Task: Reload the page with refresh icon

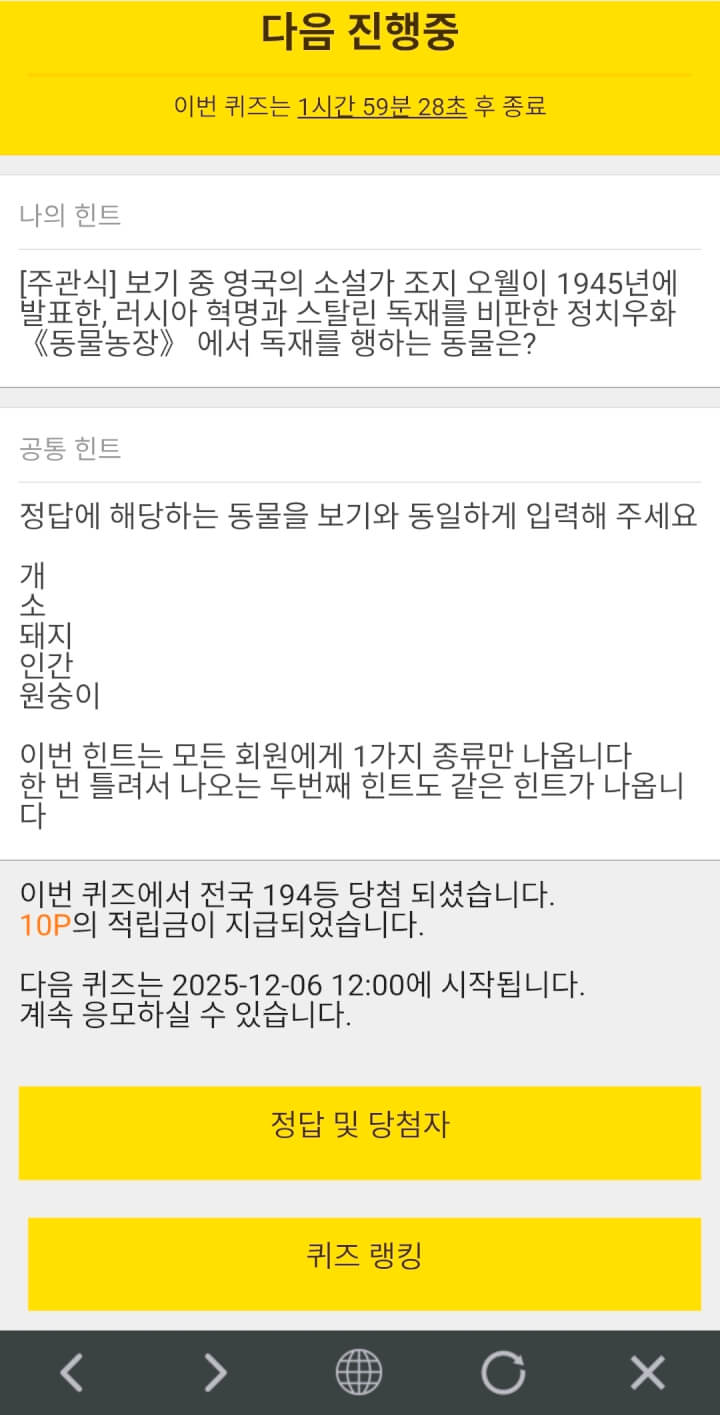Action: pos(503,1372)
